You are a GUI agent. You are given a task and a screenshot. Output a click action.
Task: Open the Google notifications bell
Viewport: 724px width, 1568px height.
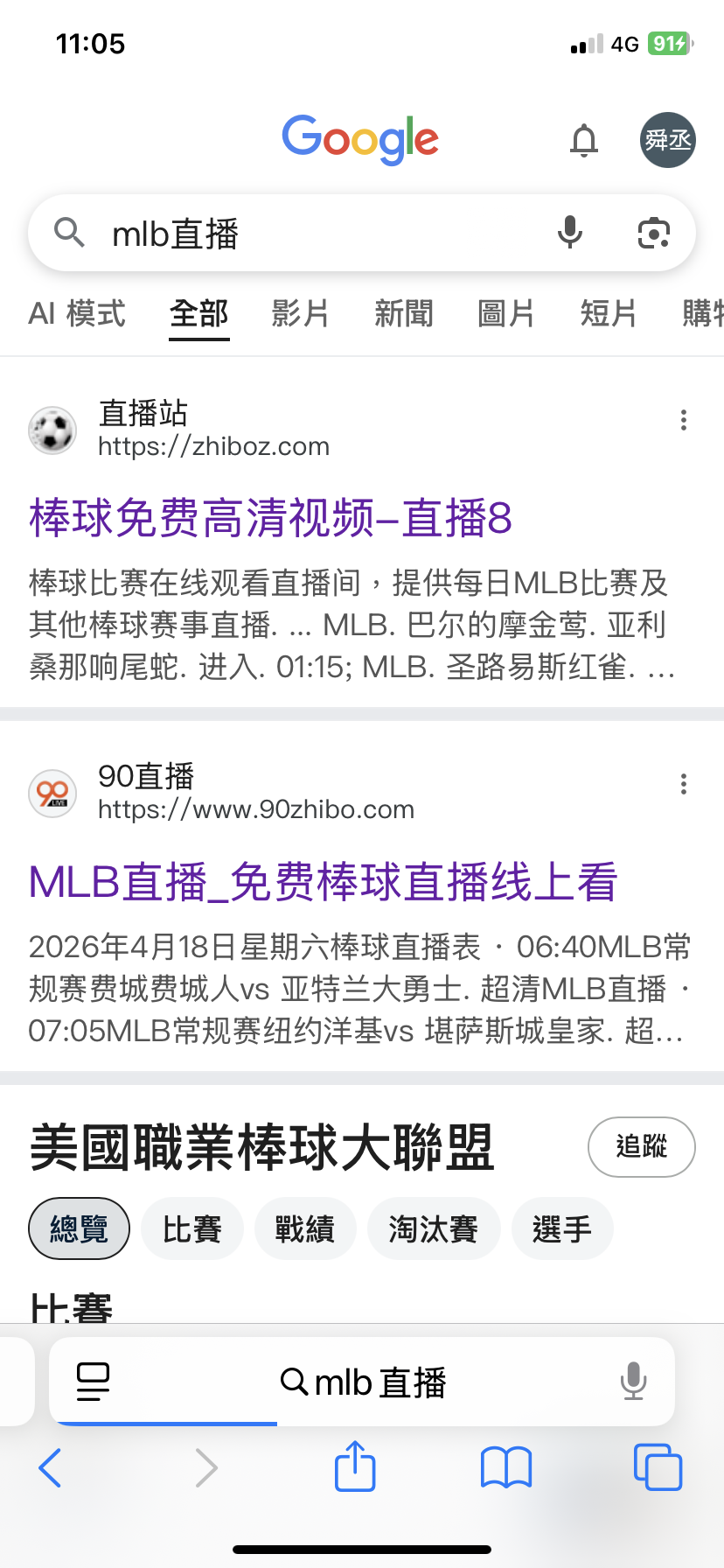tap(583, 140)
